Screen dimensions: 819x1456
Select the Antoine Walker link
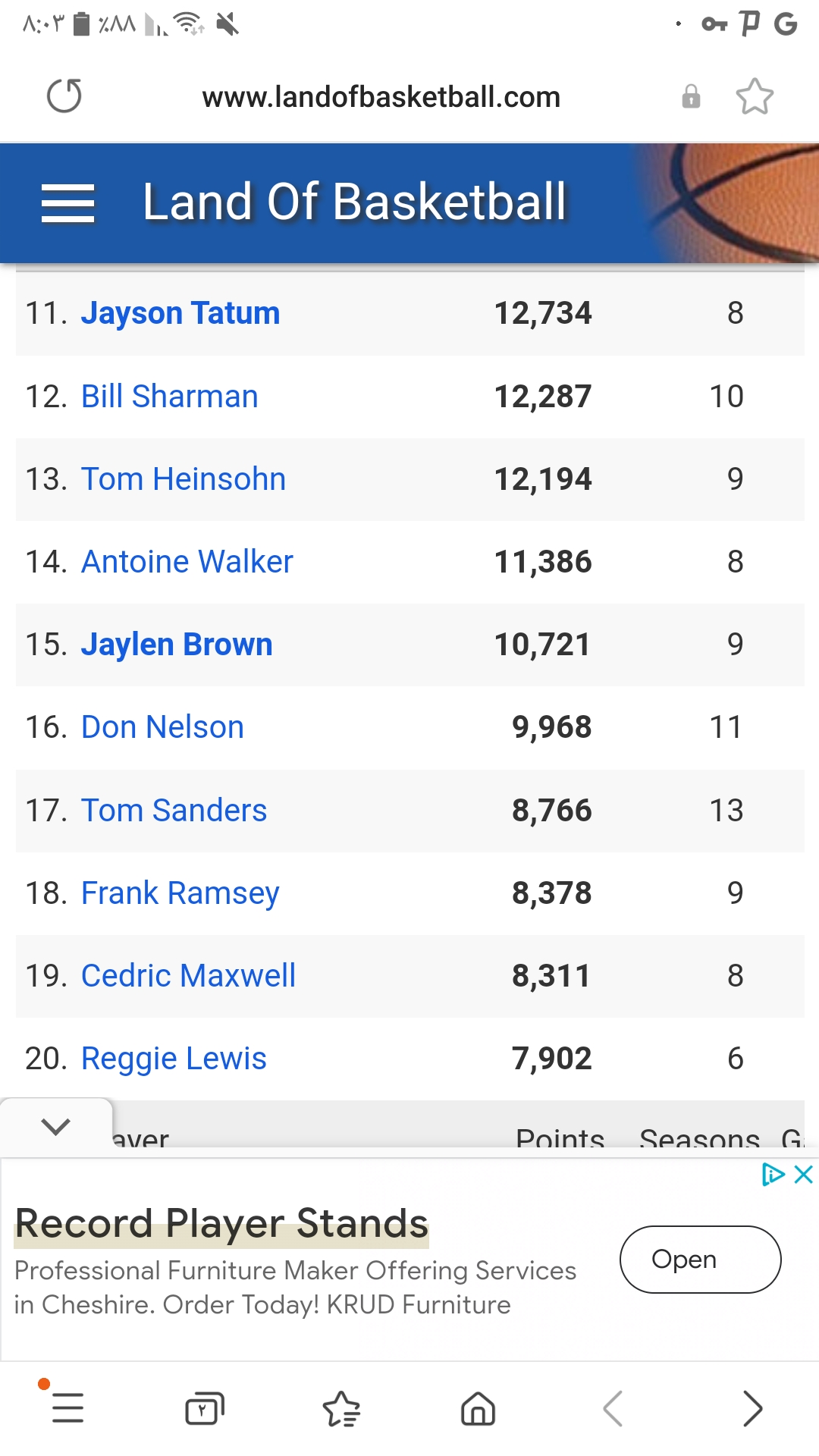pos(187,561)
